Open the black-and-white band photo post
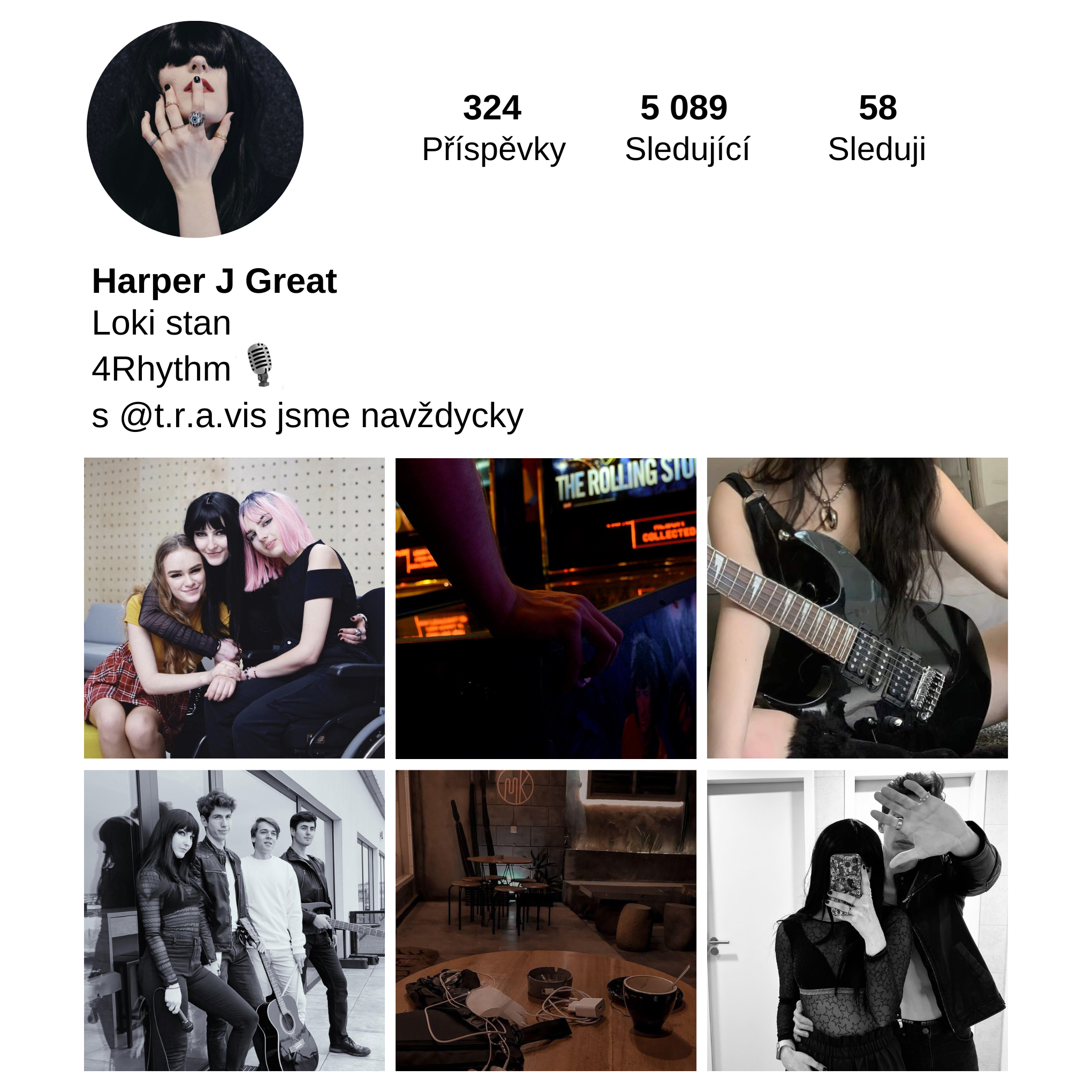The width and height of the screenshot is (1092, 1092). (x=234, y=920)
